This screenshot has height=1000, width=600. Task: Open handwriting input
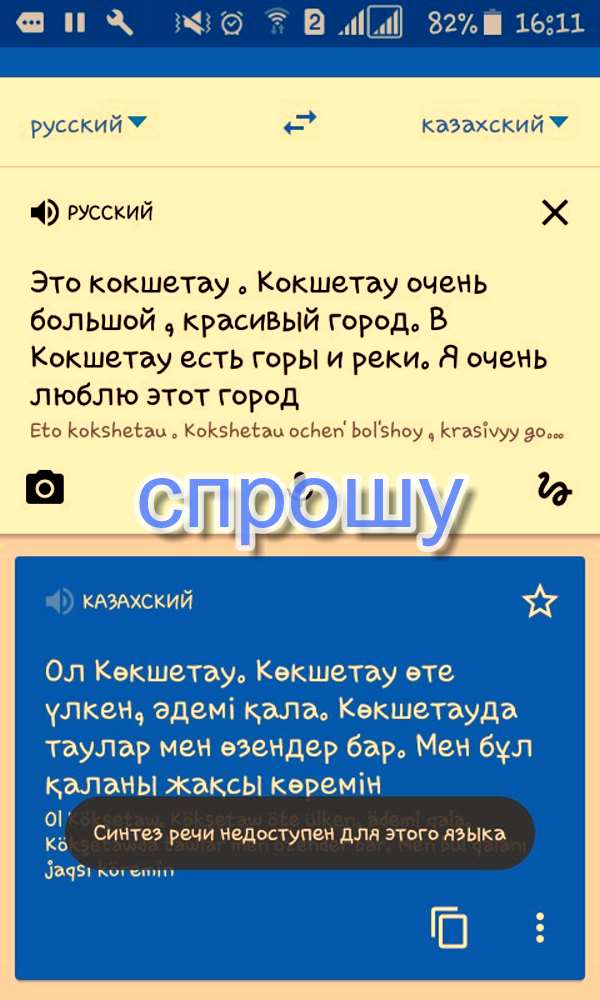coord(553,488)
